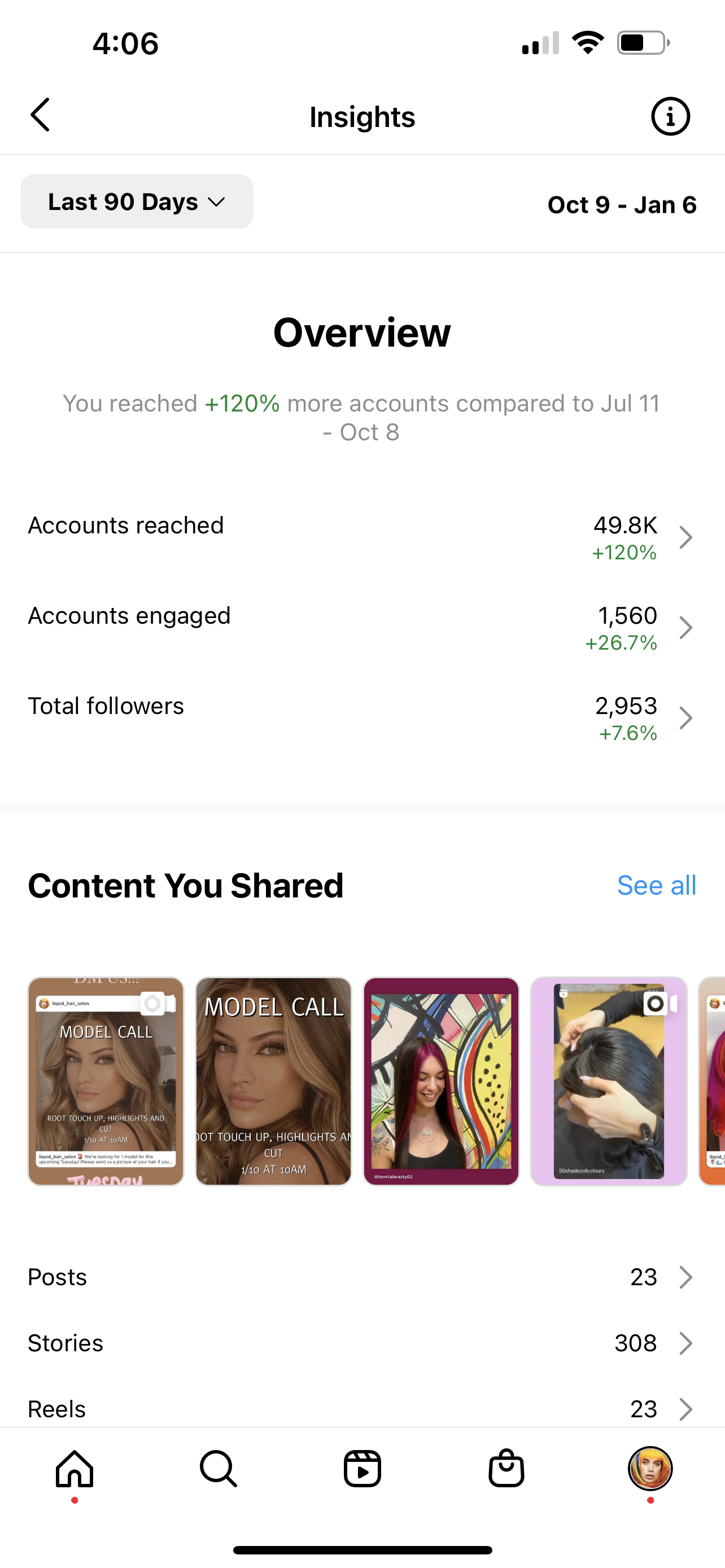Go back from the Insights screen
The height and width of the screenshot is (1568, 725).
pyautogui.click(x=40, y=115)
